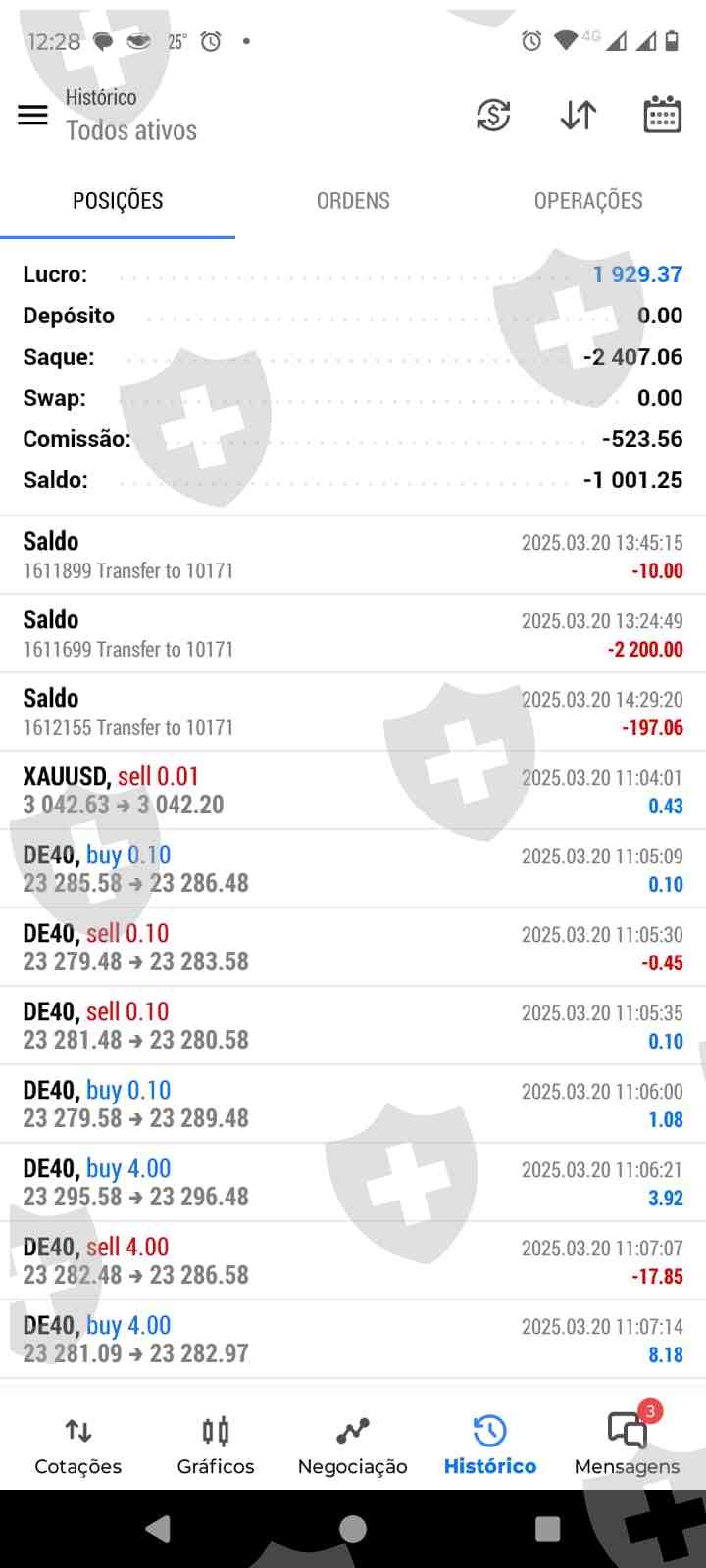Switch to the Ordens tab
The height and width of the screenshot is (1568, 706).
(x=353, y=201)
